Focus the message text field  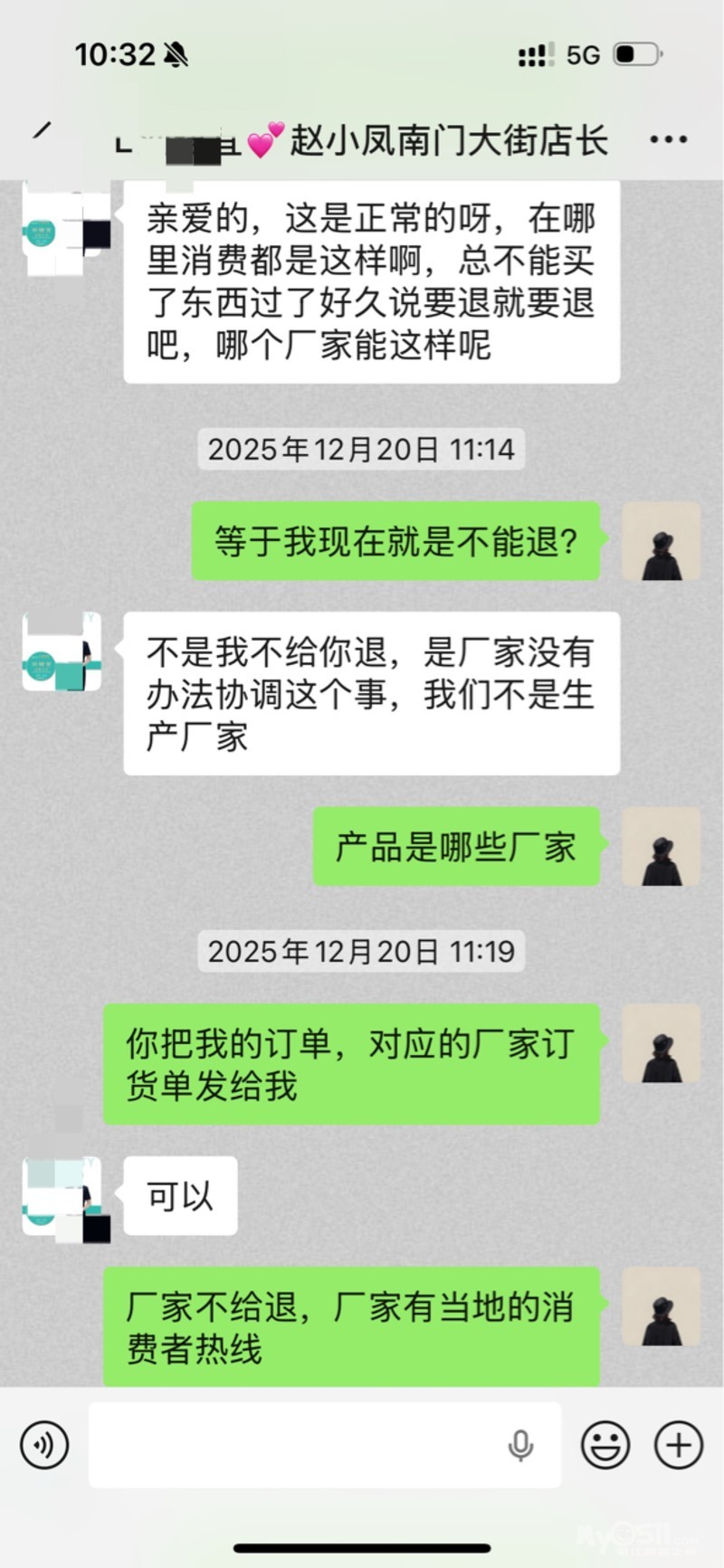click(299, 1445)
